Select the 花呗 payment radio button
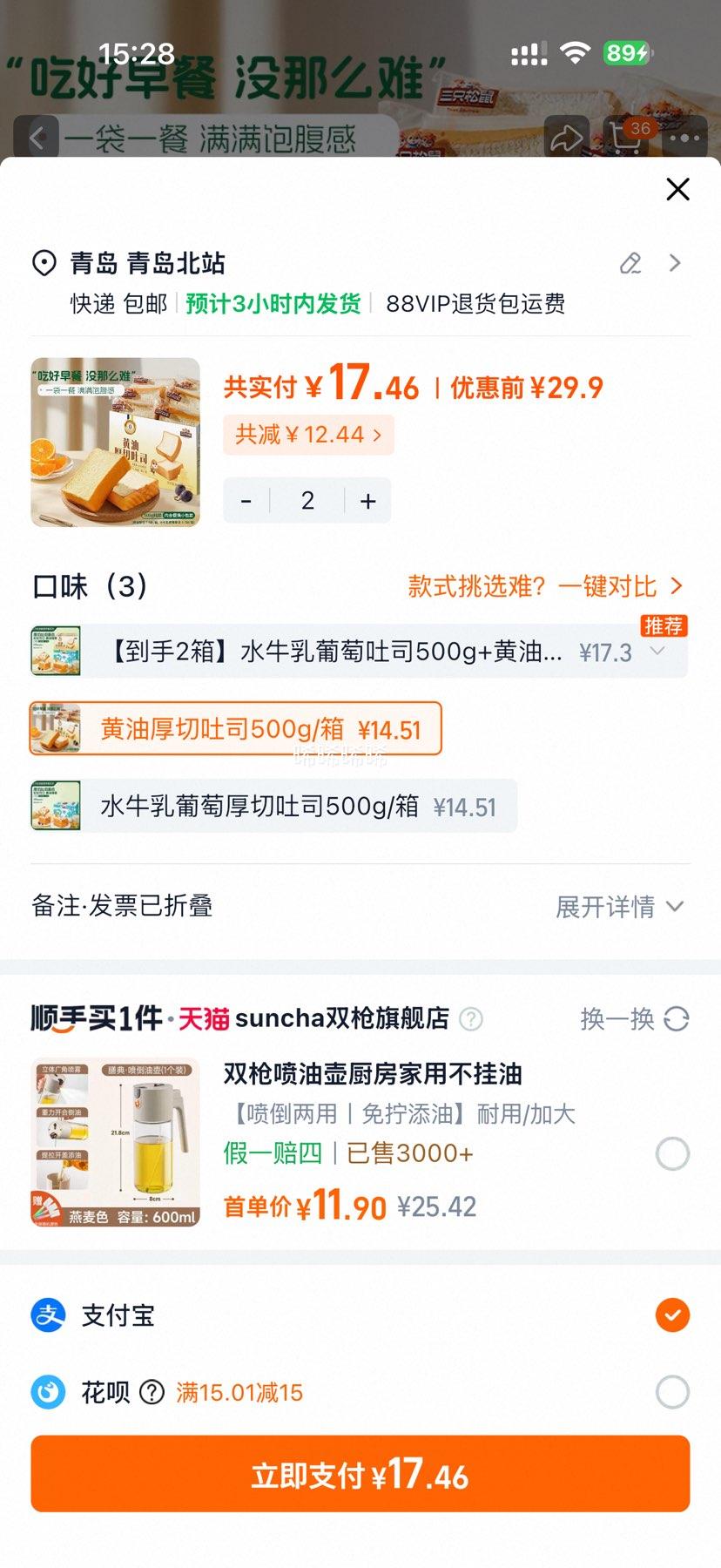The width and height of the screenshot is (721, 1568). pos(670,1392)
